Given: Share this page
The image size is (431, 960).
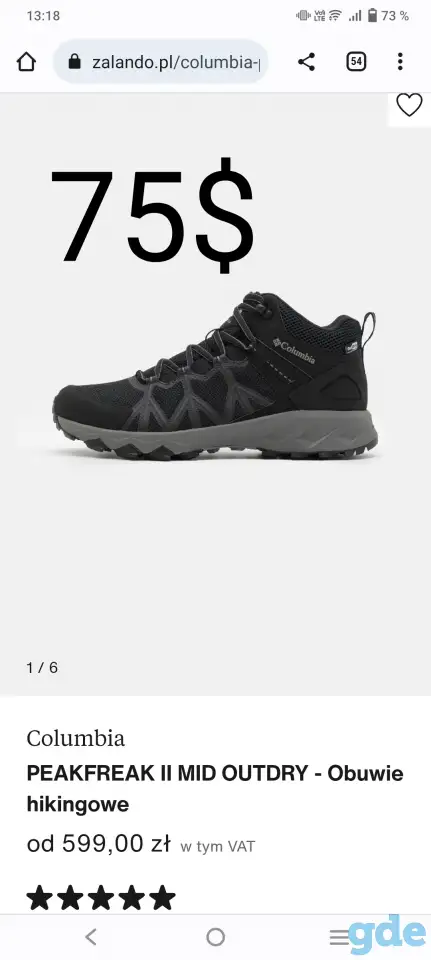Looking at the screenshot, I should click(306, 62).
